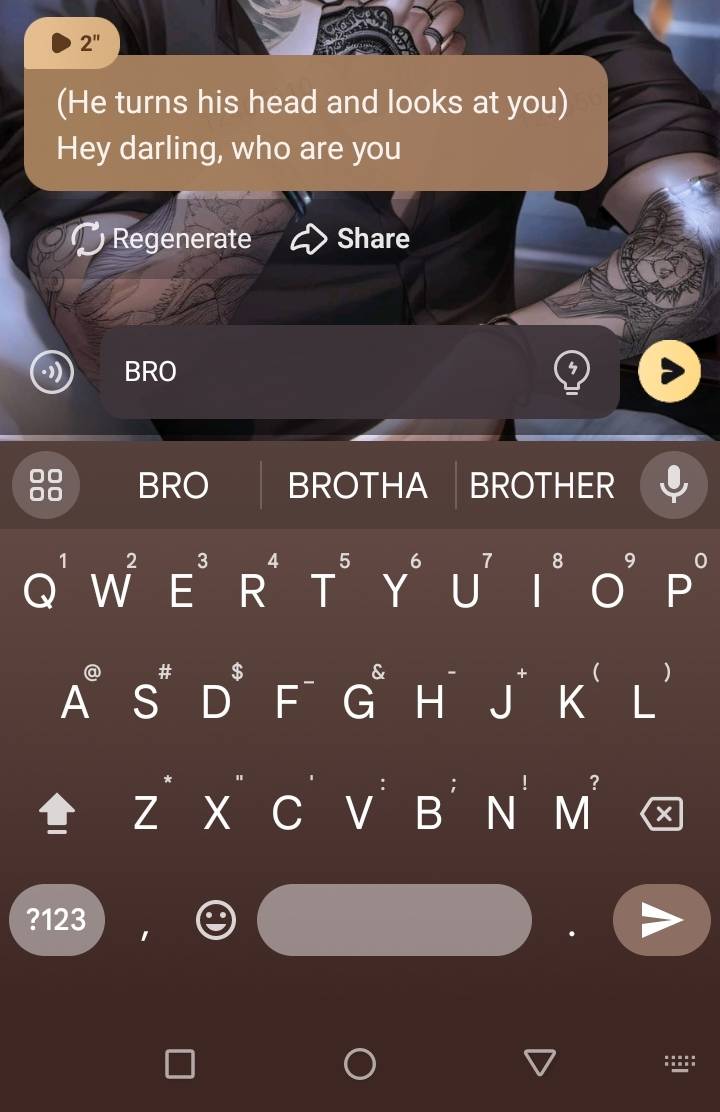Viewport: 720px width, 1112px height.
Task: Send the message with the yellow arrow
Action: tap(669, 372)
